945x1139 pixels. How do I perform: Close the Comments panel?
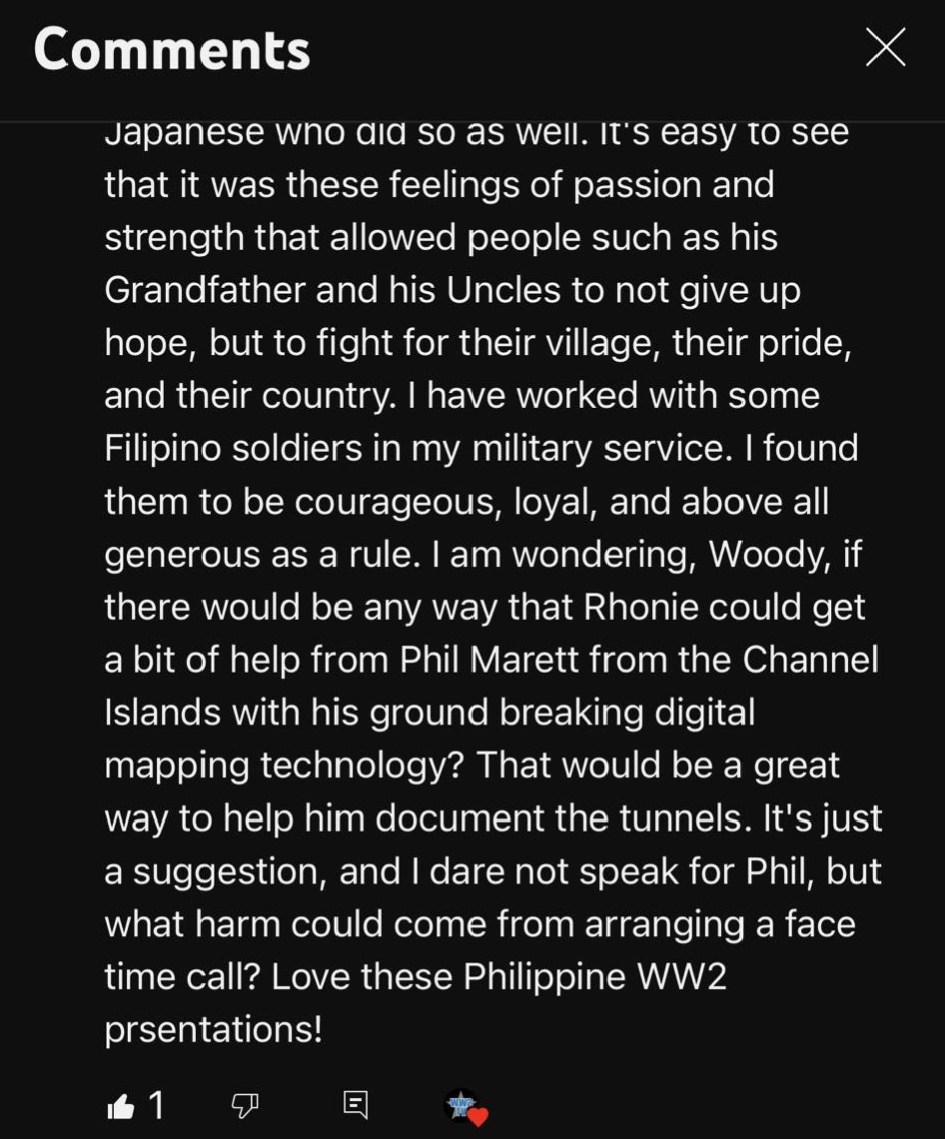885,48
